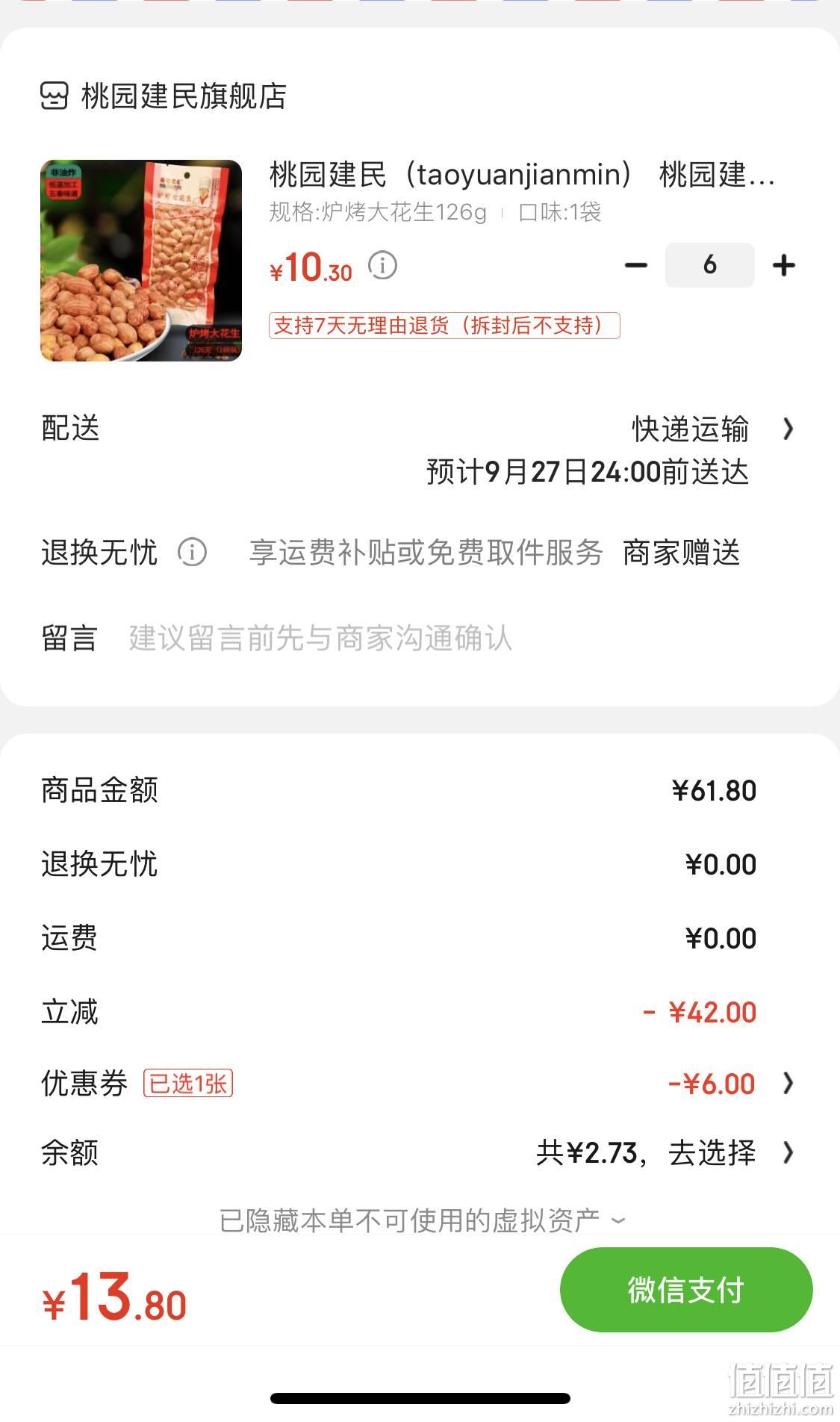Image resolution: width=840 pixels, height=1422 pixels.
Task: Show info about 退换无忧 service
Action: tap(192, 553)
